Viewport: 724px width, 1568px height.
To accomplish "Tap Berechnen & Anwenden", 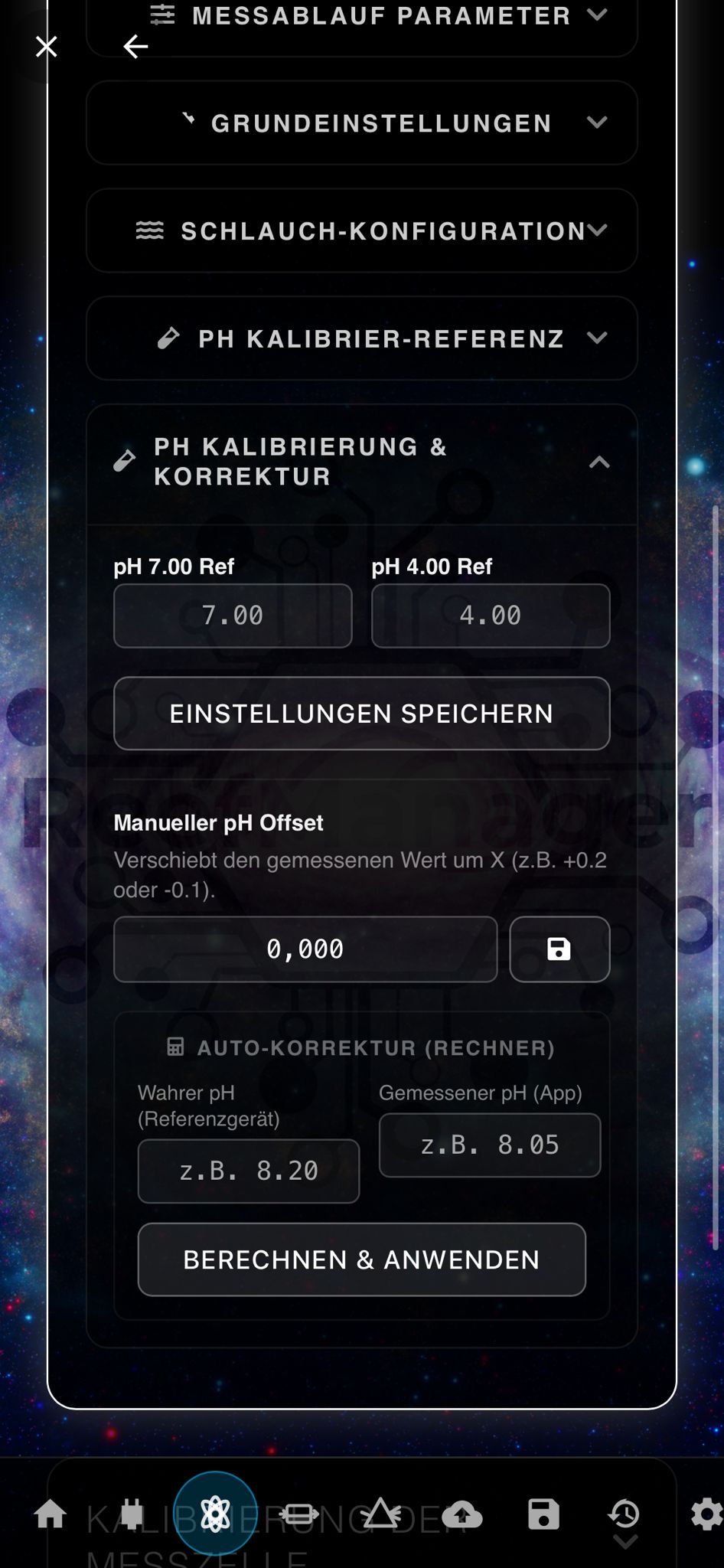I will (x=361, y=1259).
